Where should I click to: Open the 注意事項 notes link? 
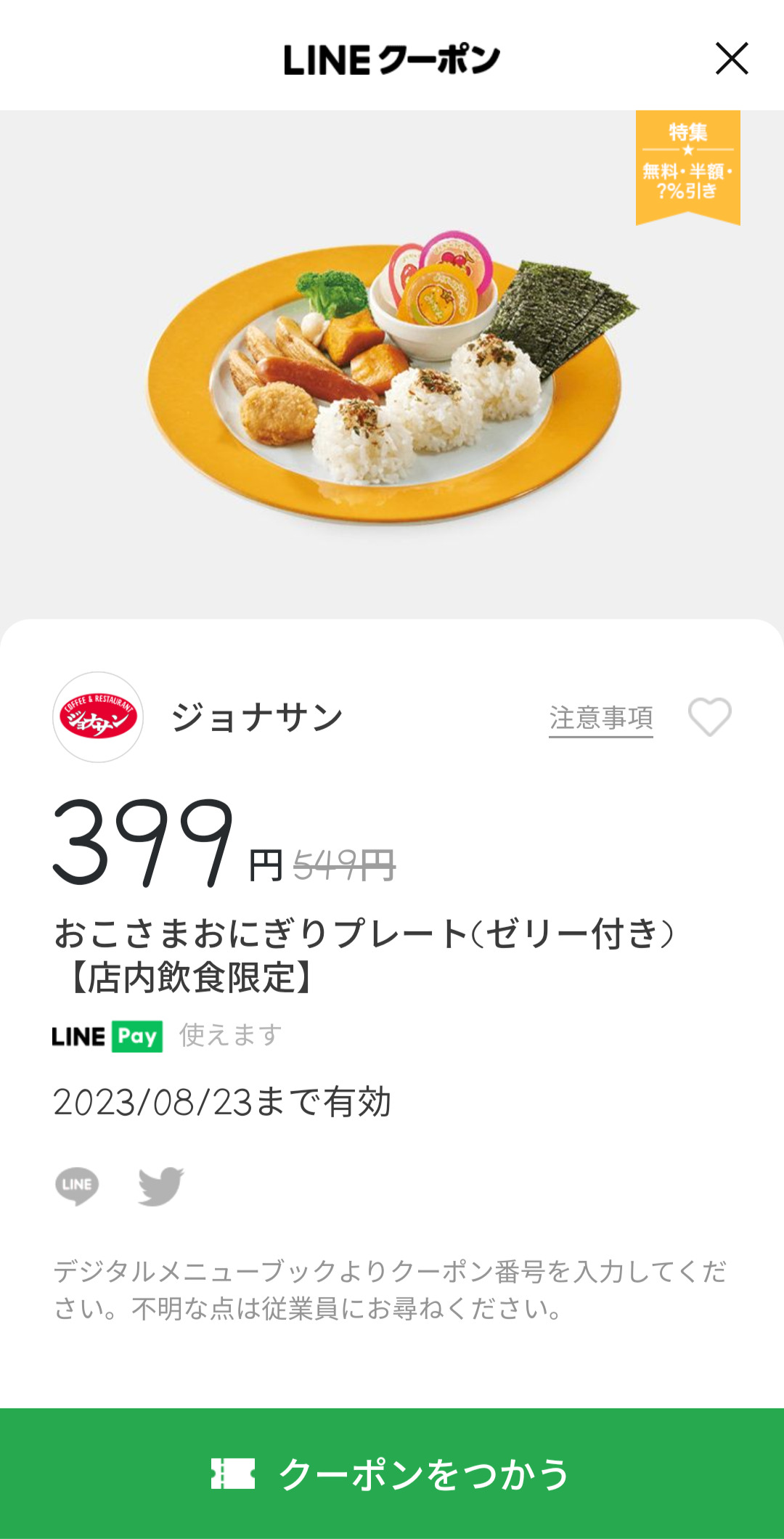pyautogui.click(x=600, y=718)
